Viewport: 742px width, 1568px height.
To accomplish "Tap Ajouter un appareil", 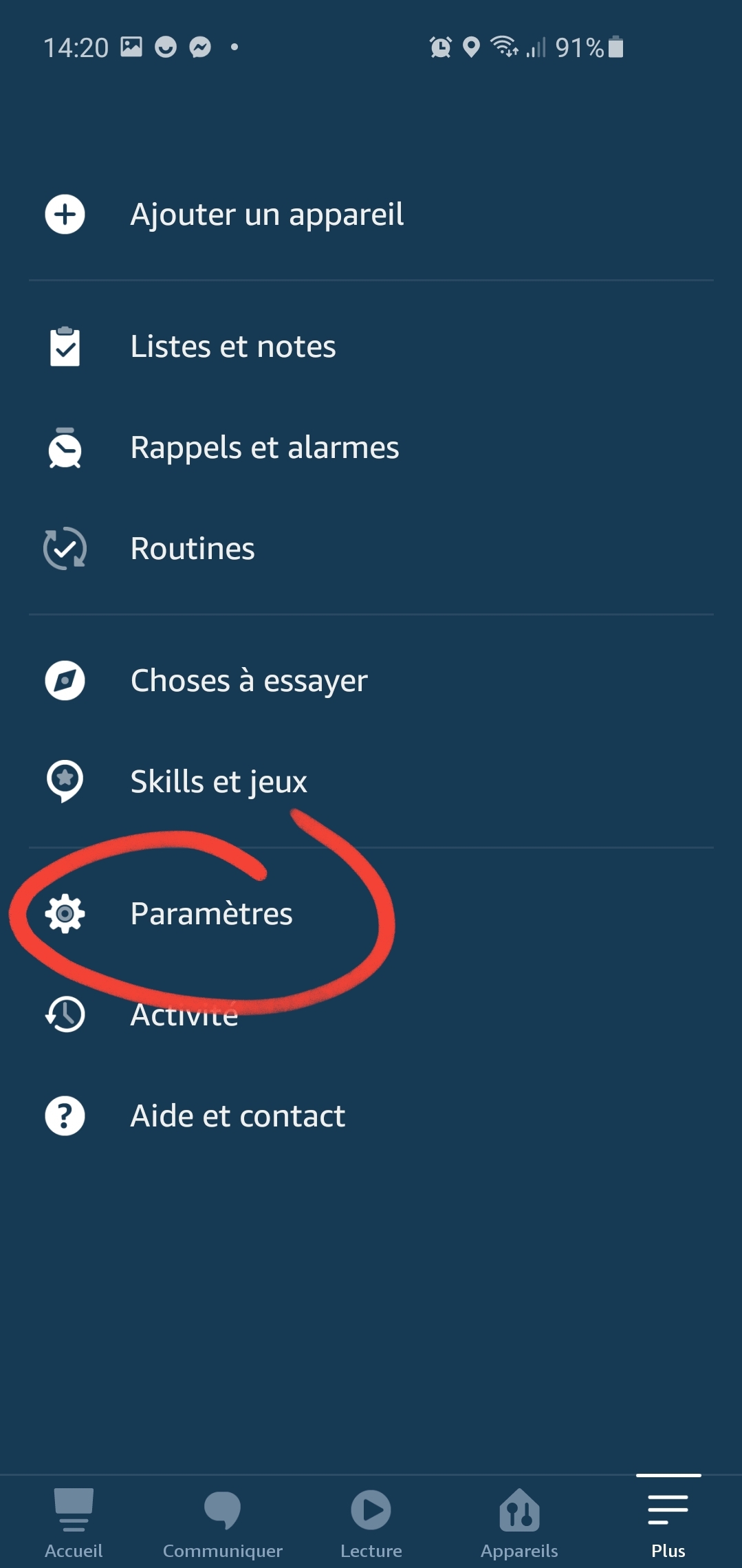I will tap(371, 215).
